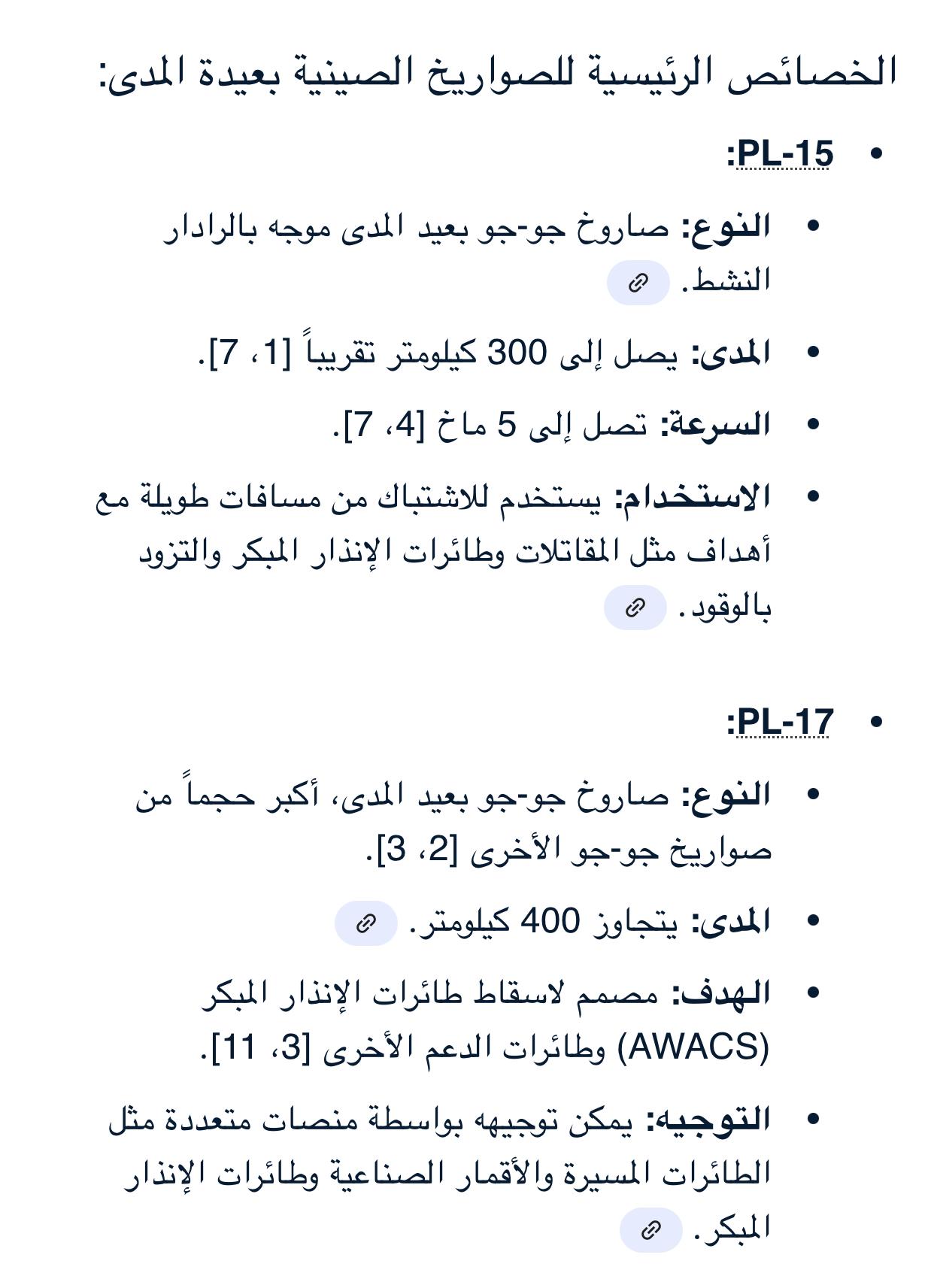Open source link chip after بالوقود
The height and width of the screenshot is (1288, 934).
coord(635,608)
